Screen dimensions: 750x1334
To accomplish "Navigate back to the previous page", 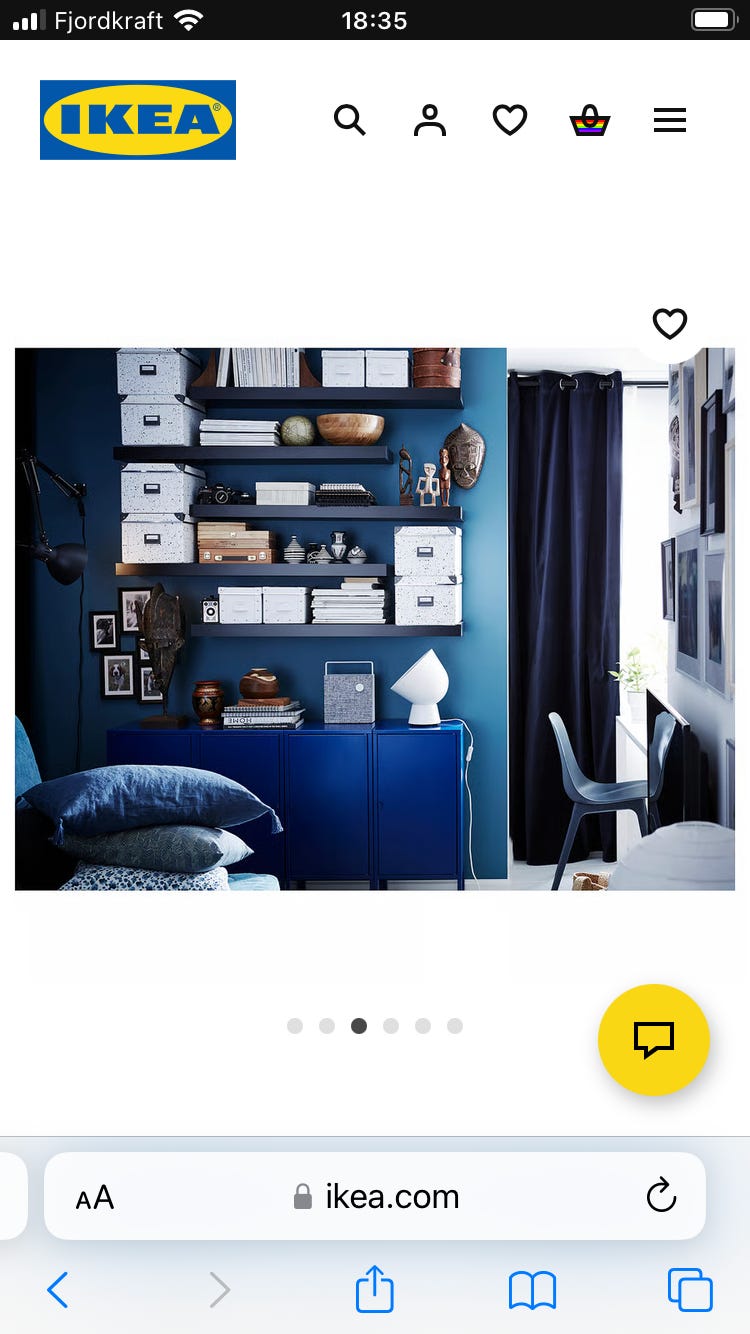I will click(57, 1290).
